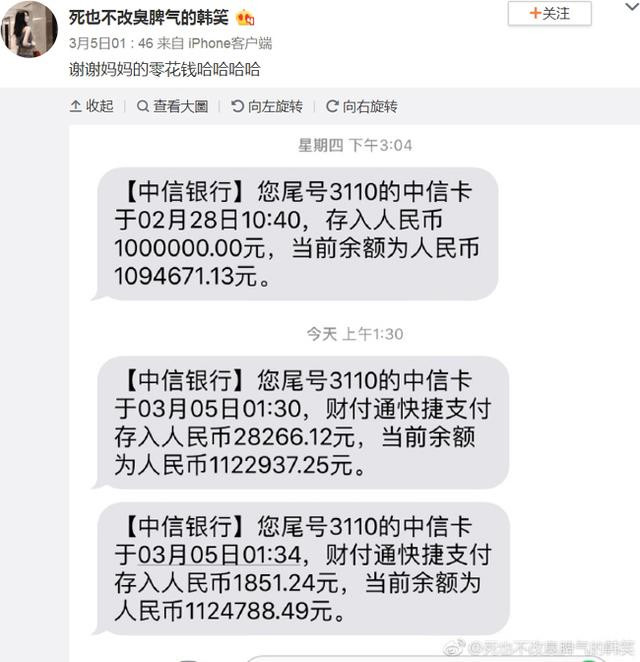
Task: Rotate the image right with 向右旋转
Action: coord(361,106)
